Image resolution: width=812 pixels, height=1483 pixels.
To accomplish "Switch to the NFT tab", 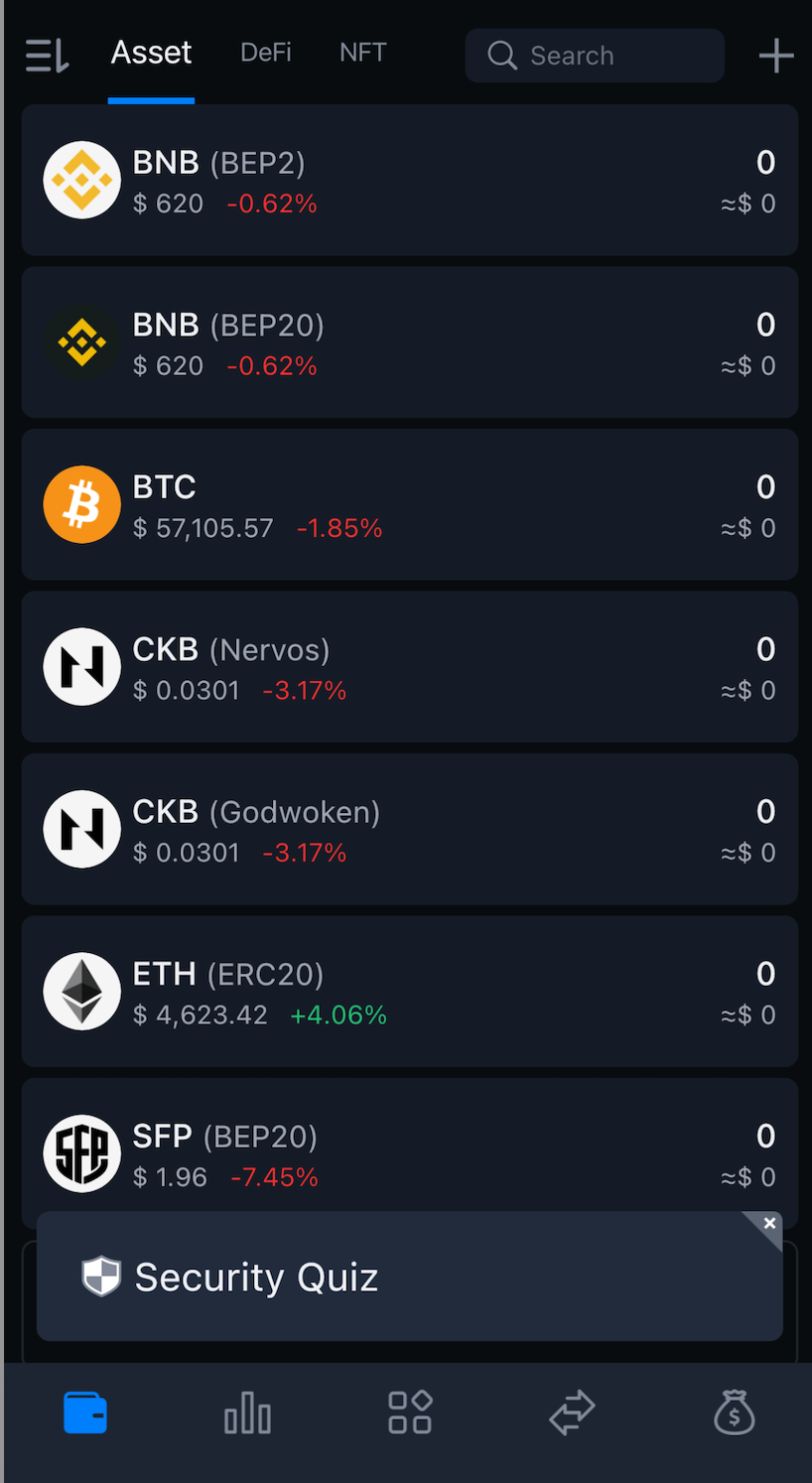I will [362, 53].
